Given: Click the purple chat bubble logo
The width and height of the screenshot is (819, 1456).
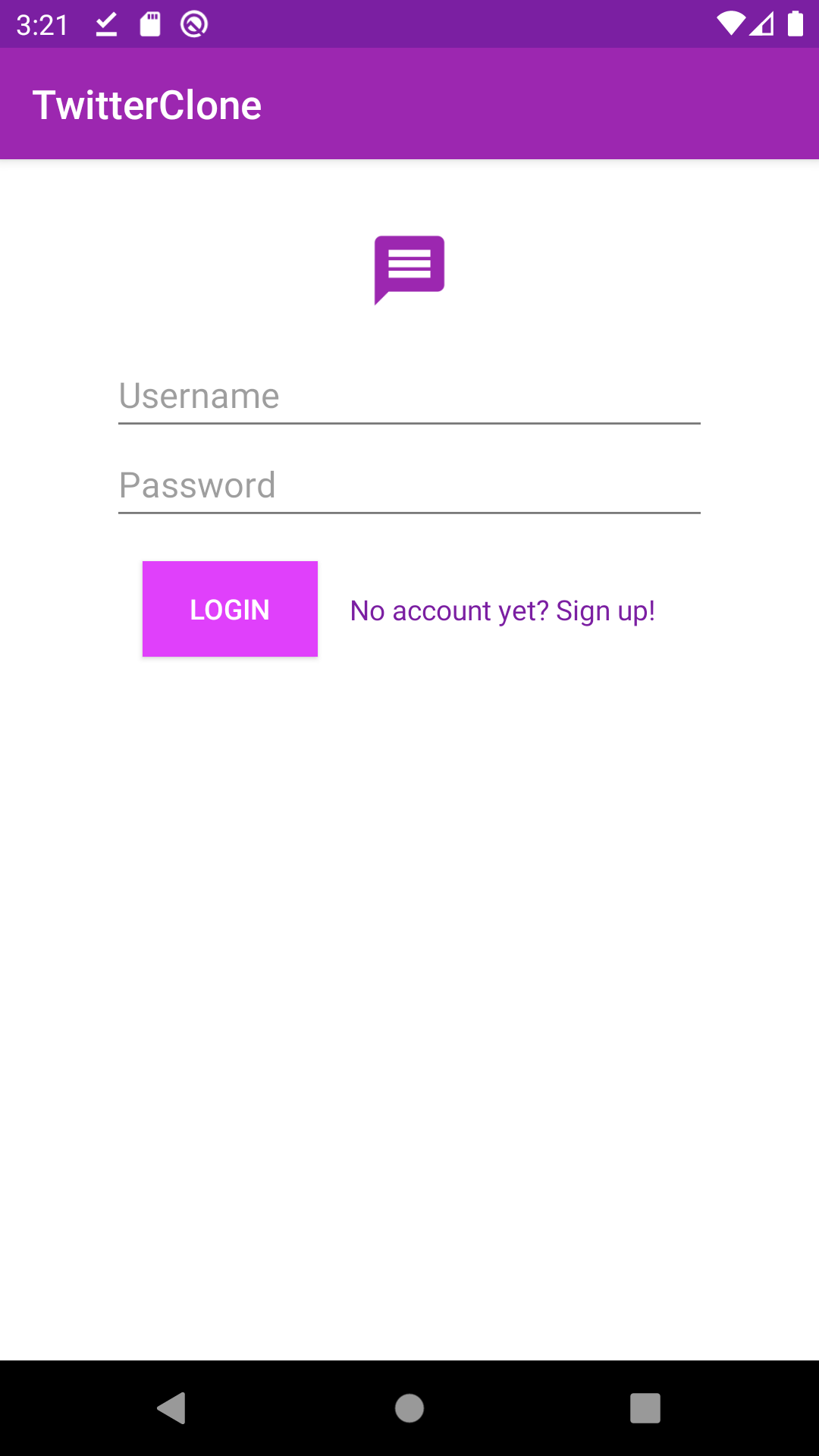Looking at the screenshot, I should pyautogui.click(x=409, y=269).
